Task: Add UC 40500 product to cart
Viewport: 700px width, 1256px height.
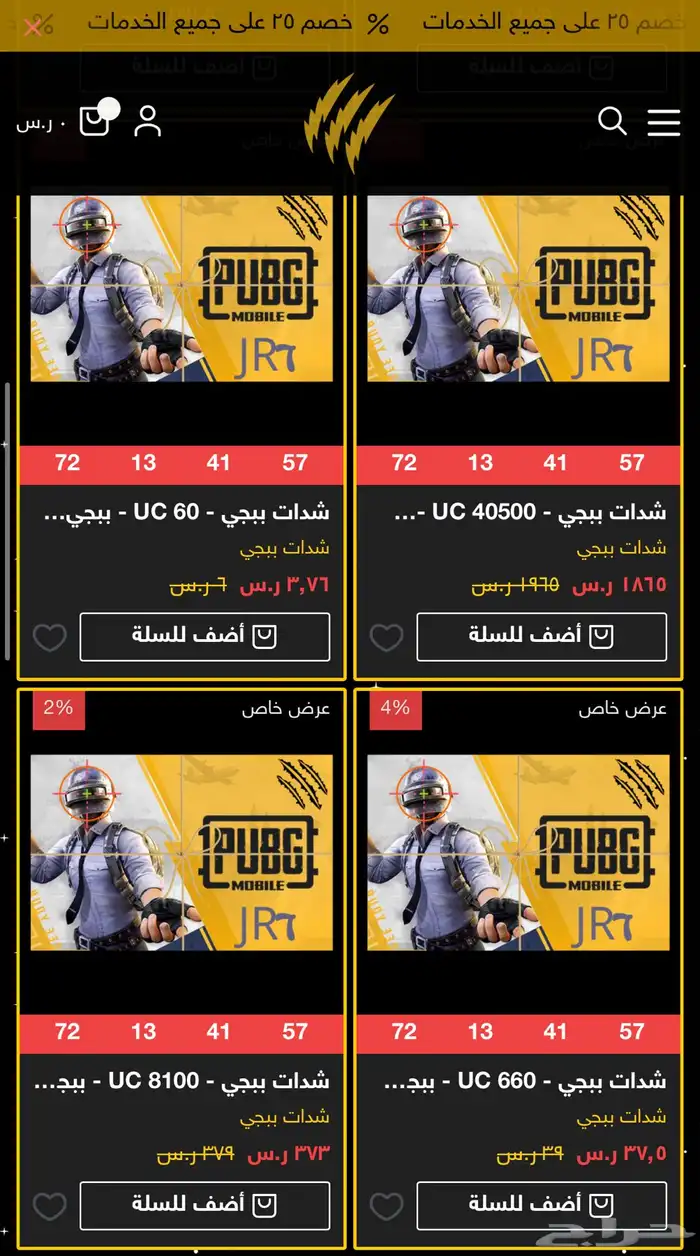Action: [x=541, y=637]
